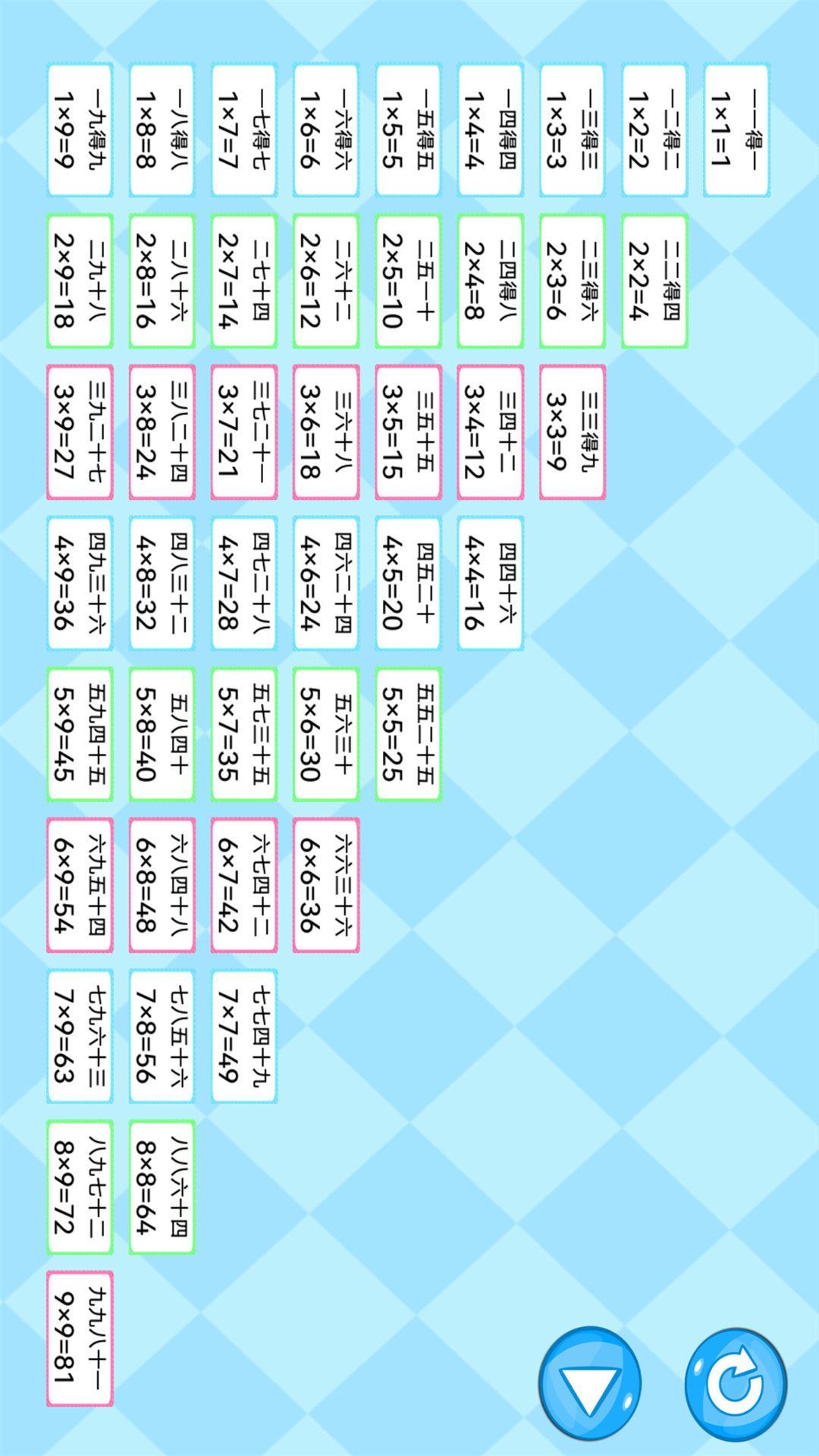Tap the 2×5=10 card

click(408, 281)
